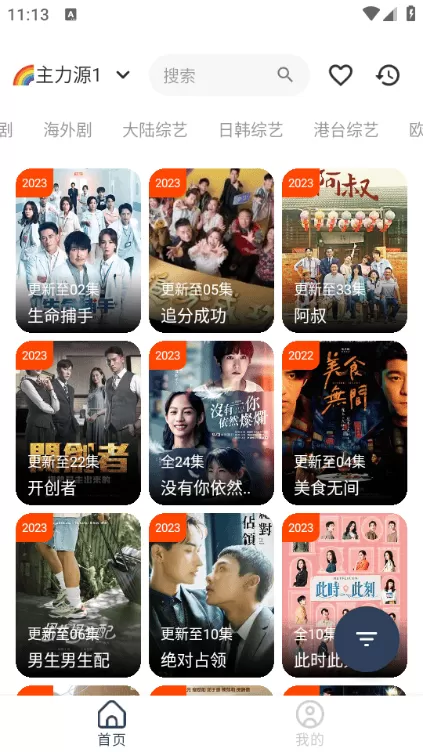Select the 日韩综艺 category tab
Image resolution: width=423 pixels, height=752 pixels.
(250, 129)
